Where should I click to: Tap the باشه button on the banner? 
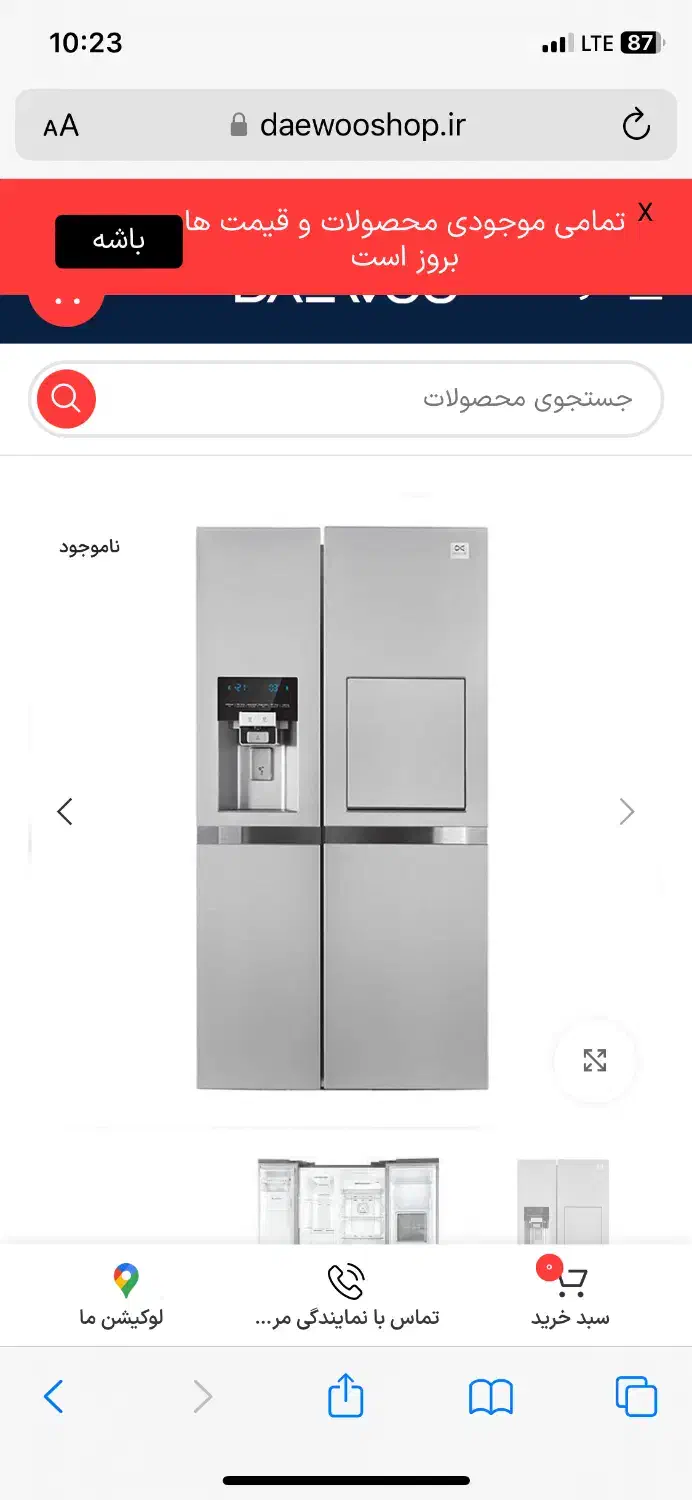click(x=118, y=241)
